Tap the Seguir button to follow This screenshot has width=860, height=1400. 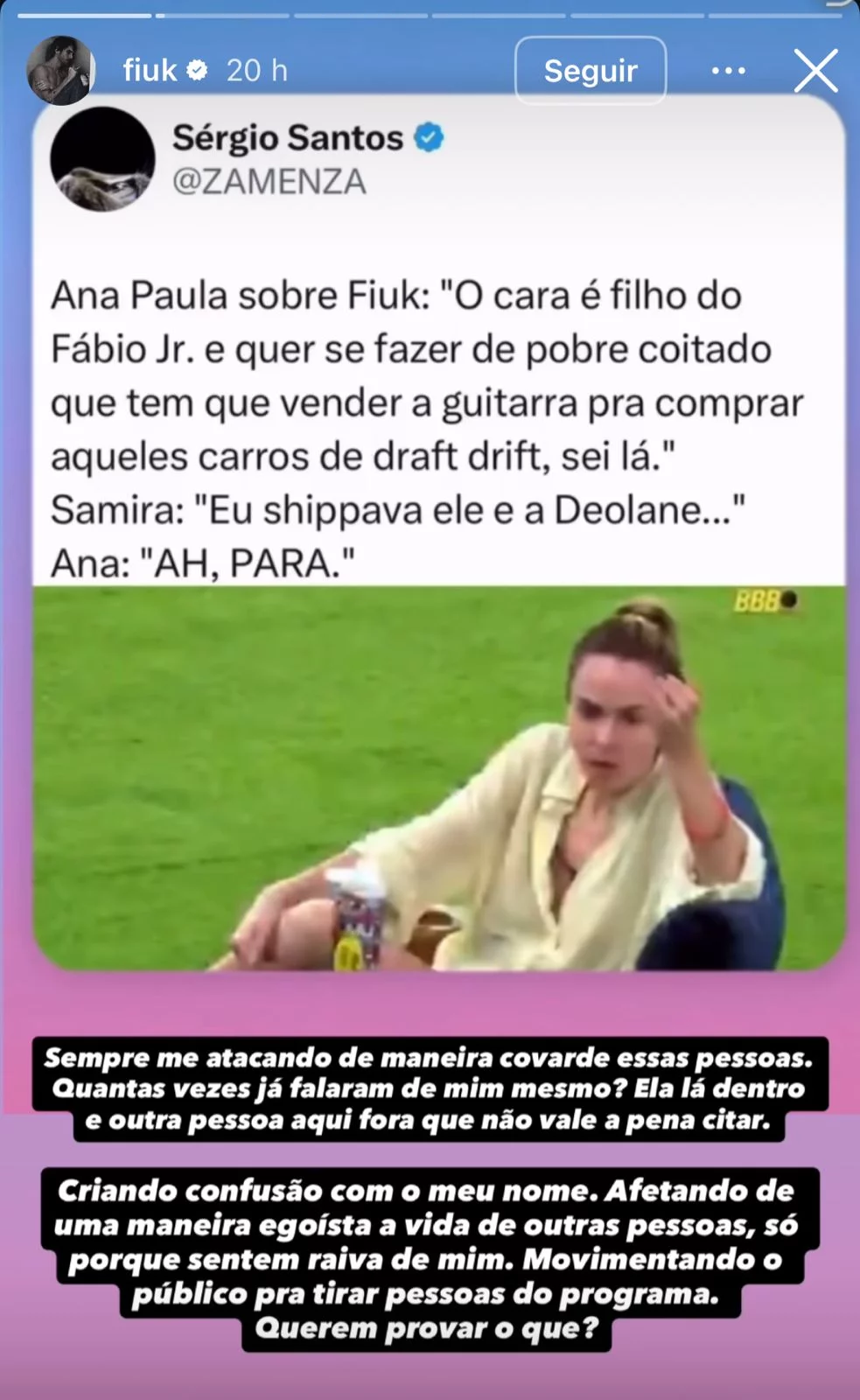(591, 71)
